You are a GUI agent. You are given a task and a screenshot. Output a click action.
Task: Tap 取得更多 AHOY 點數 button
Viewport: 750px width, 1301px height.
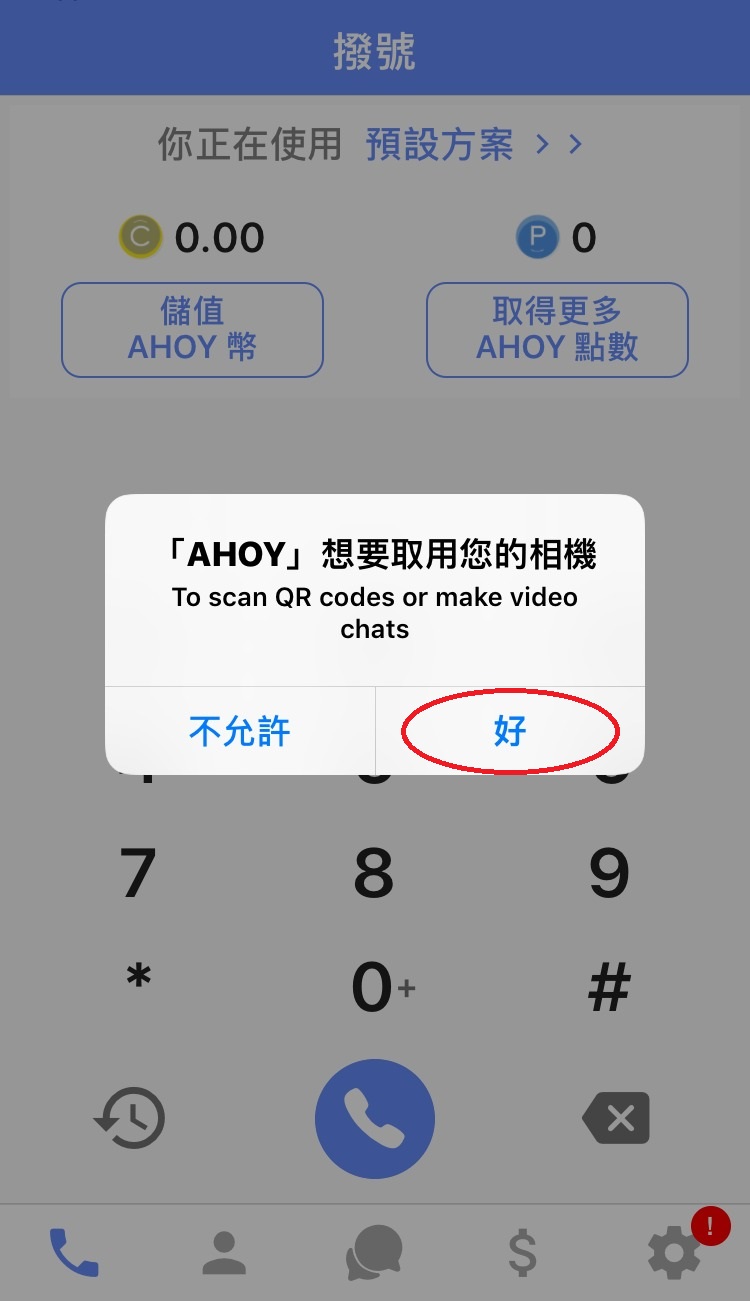tap(557, 330)
